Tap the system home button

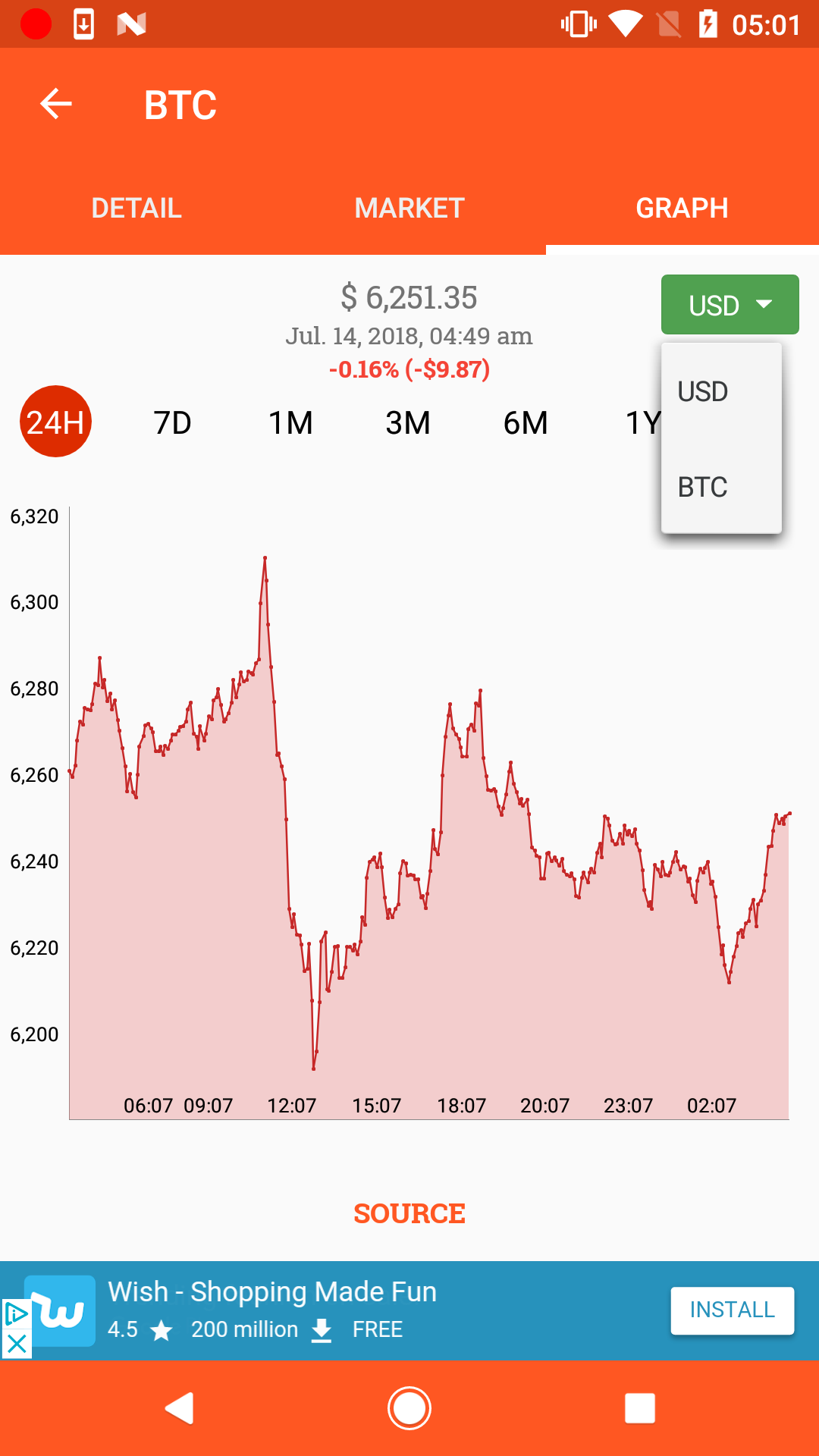[x=409, y=1408]
